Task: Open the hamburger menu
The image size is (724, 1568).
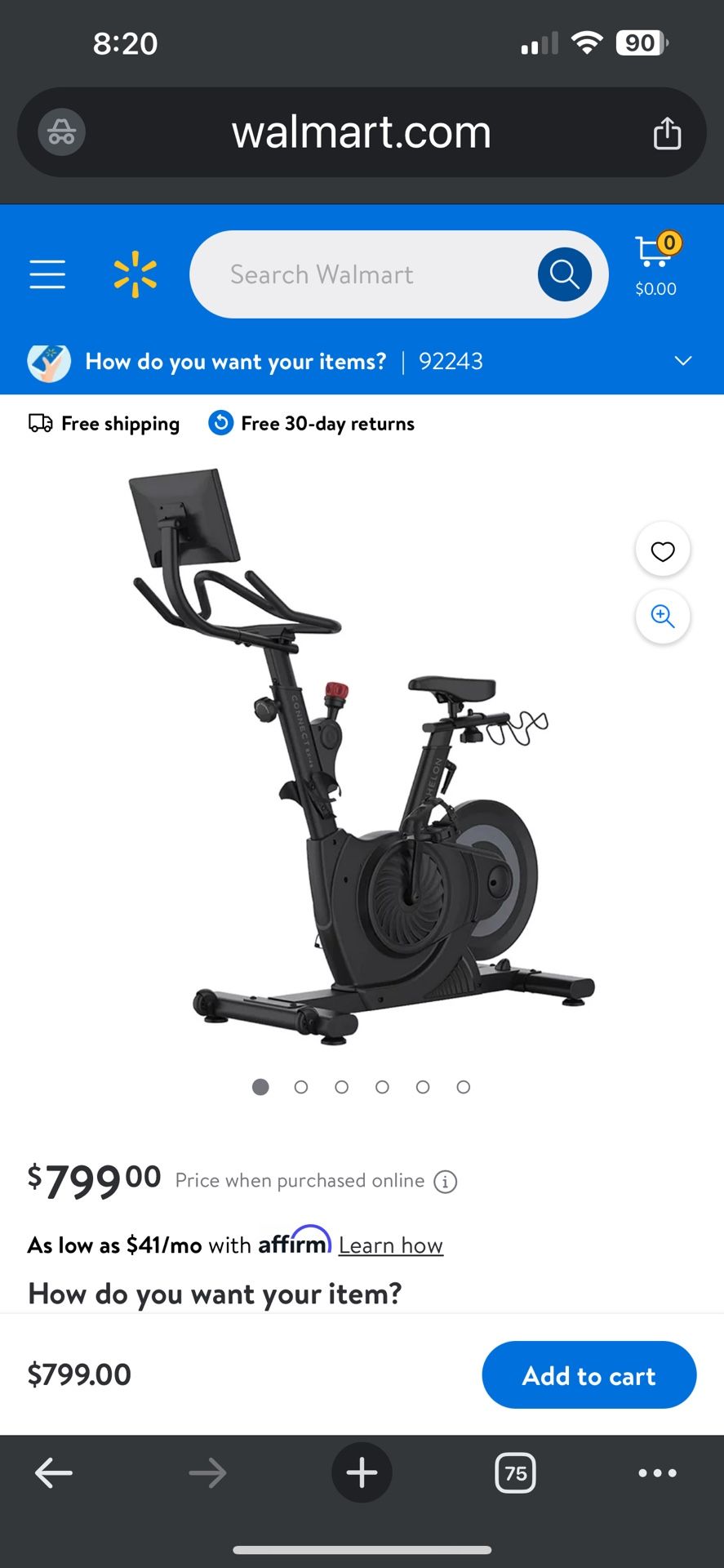Action: pos(47,274)
